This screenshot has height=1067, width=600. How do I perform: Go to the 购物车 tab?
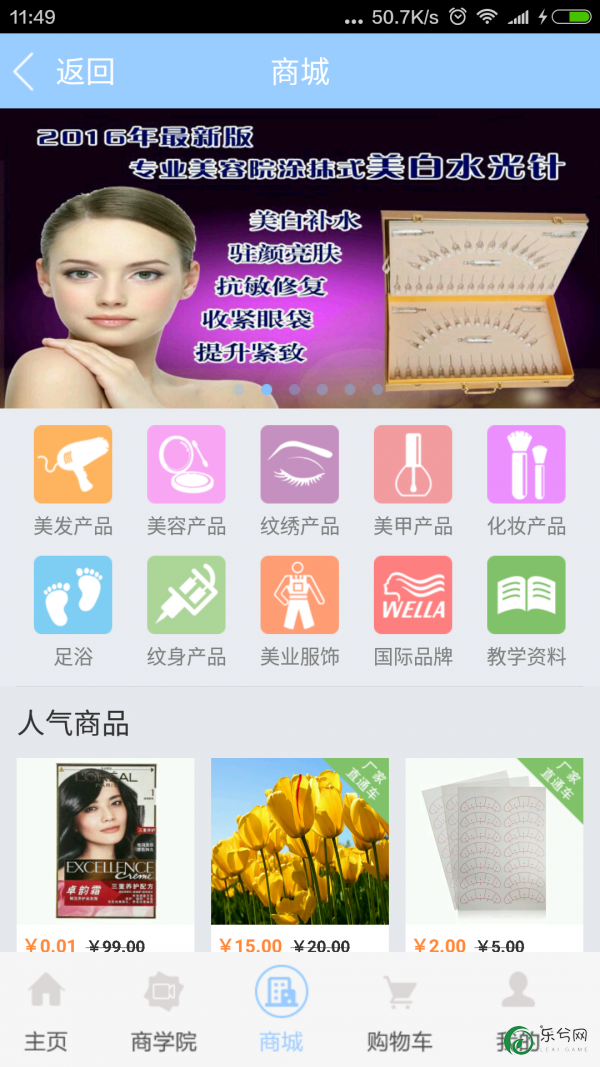tap(400, 1012)
